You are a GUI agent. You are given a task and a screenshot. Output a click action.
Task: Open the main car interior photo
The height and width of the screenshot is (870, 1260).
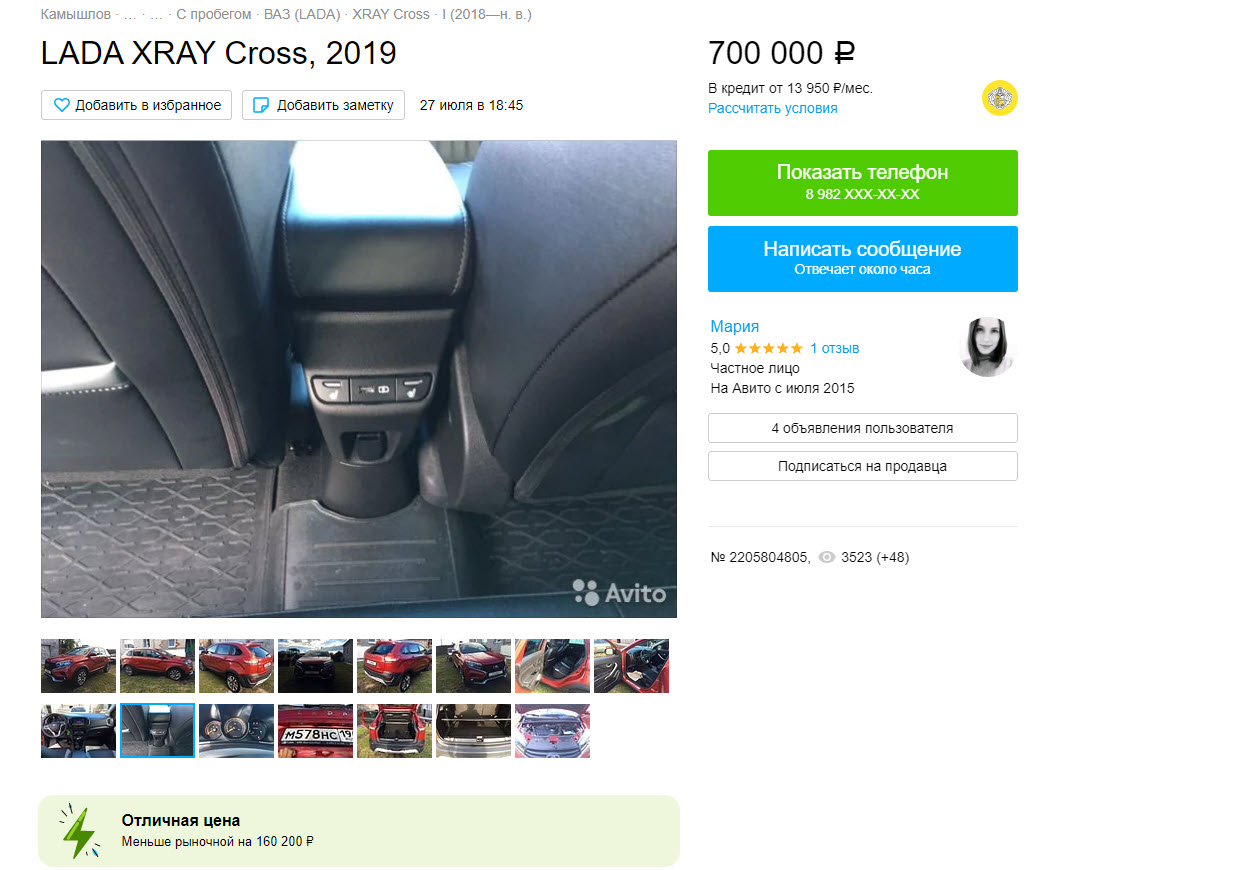(358, 378)
